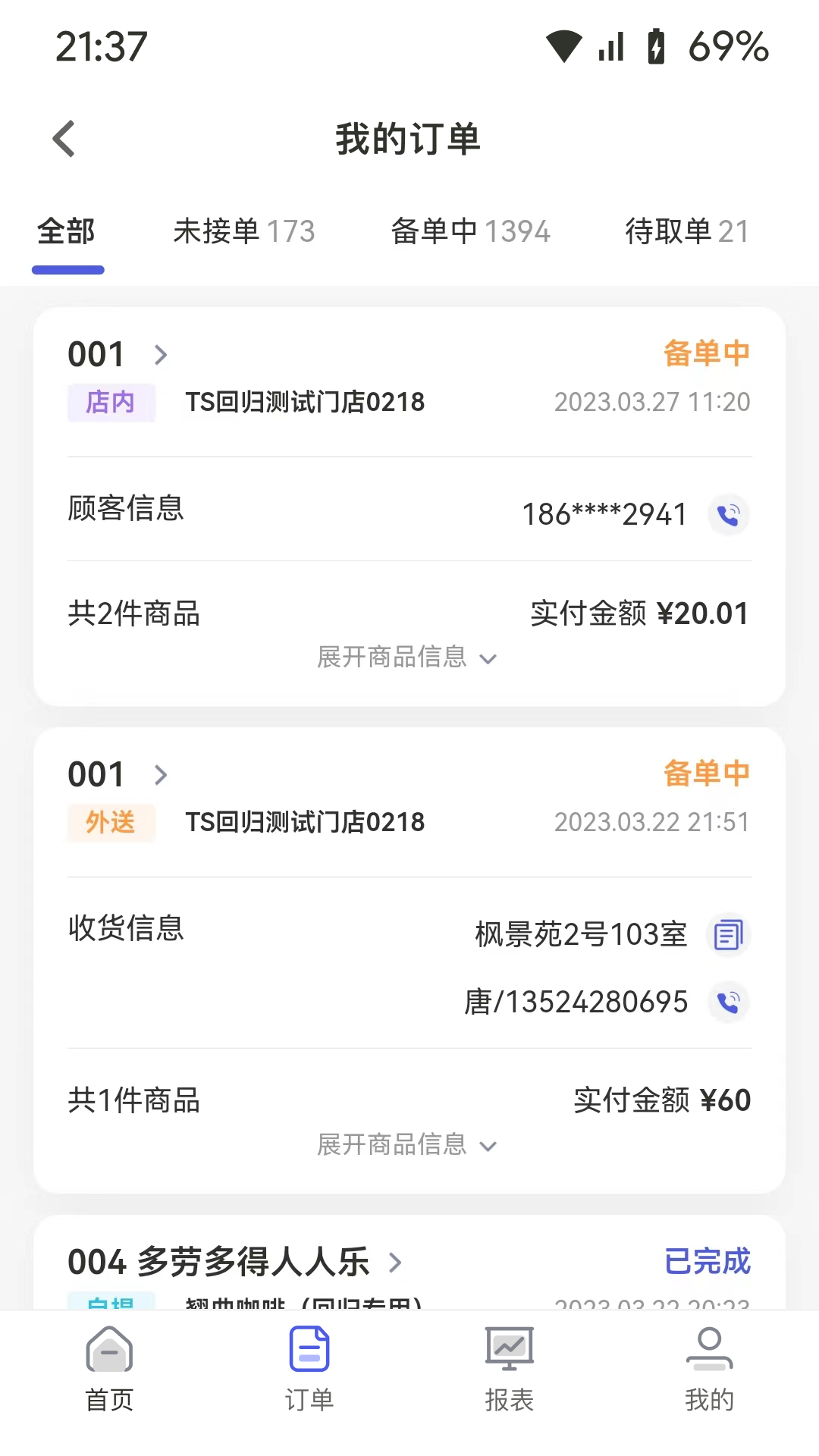Tap the 备单中 status on first order

(x=706, y=353)
